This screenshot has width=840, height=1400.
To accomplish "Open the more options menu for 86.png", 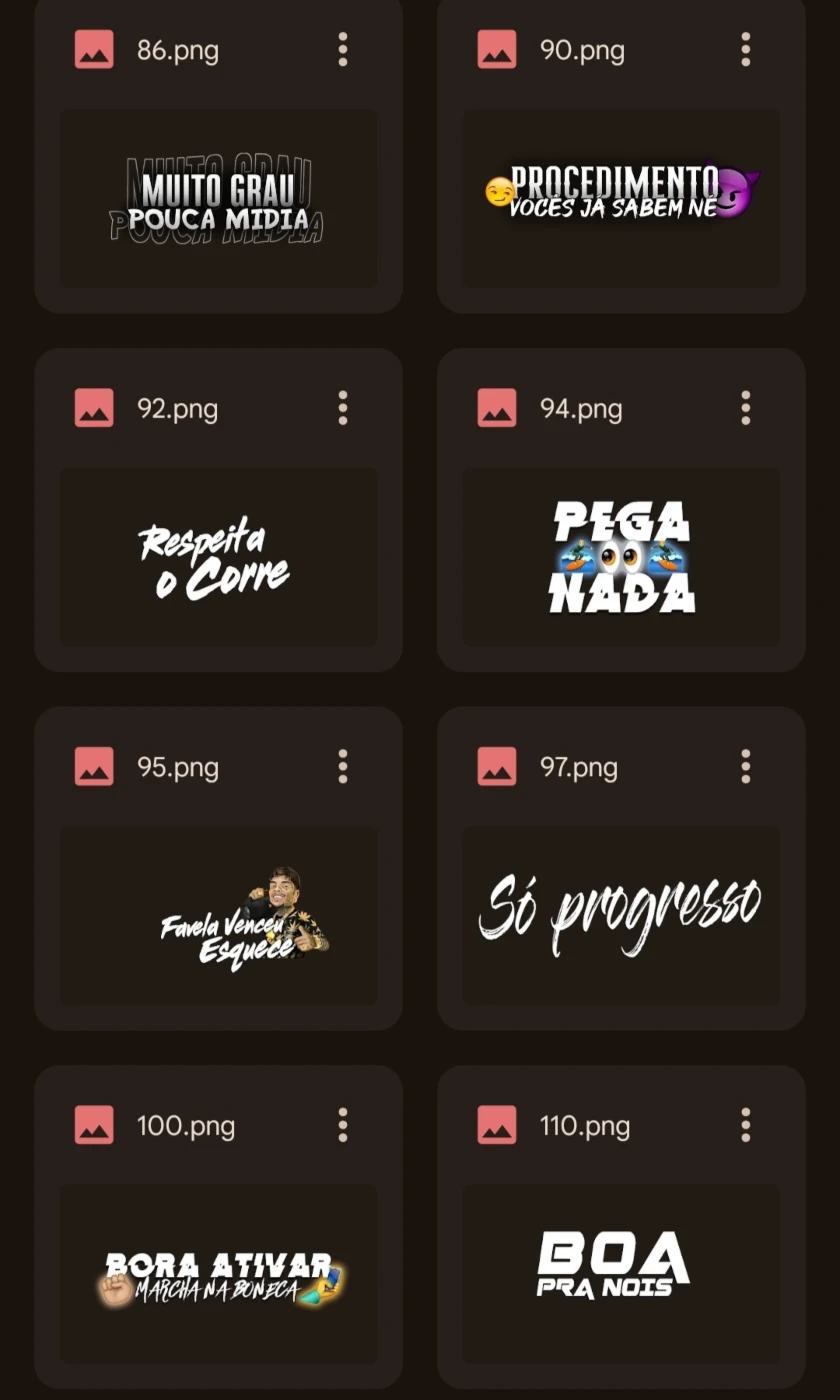I will pyautogui.click(x=343, y=49).
